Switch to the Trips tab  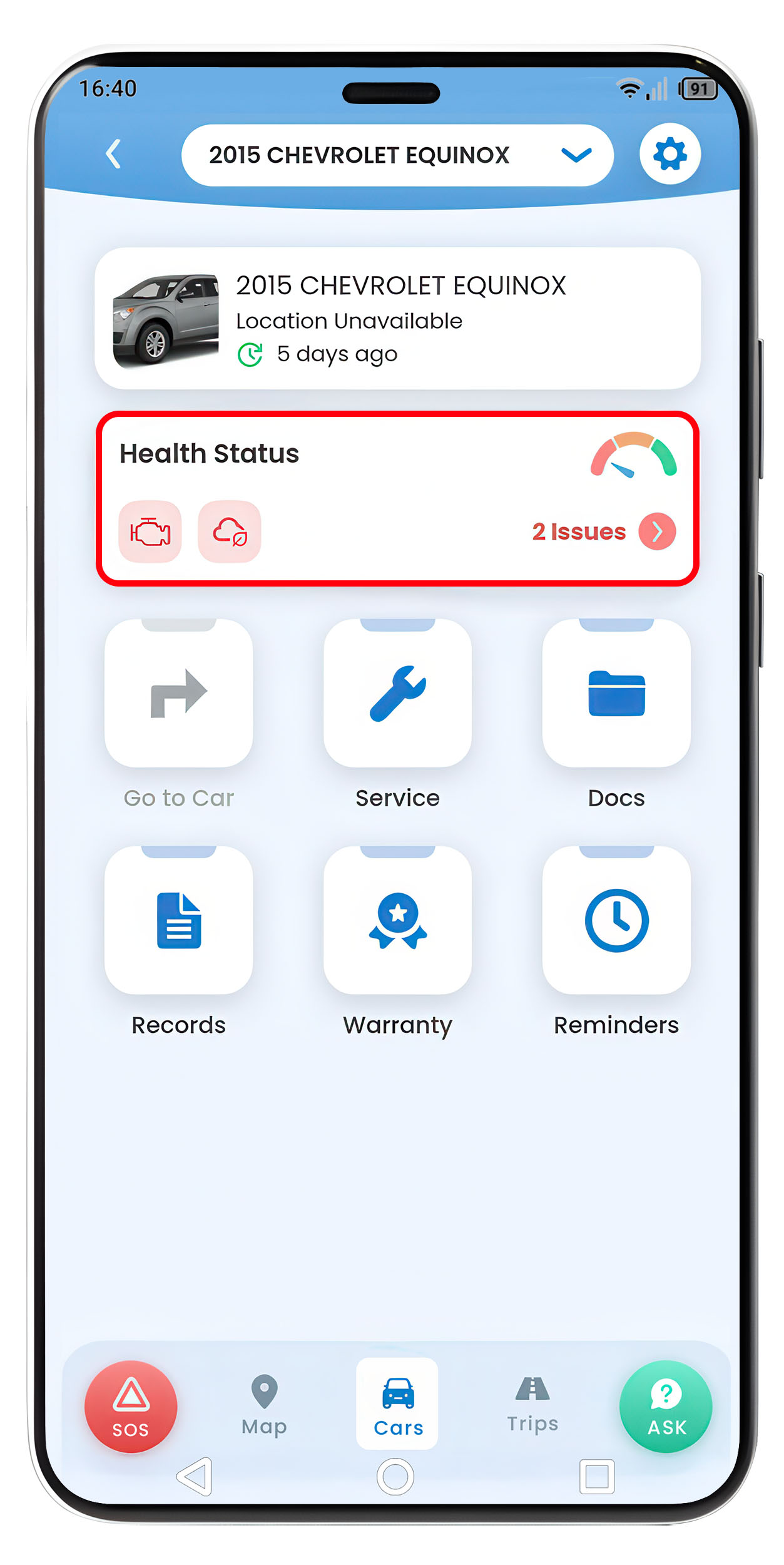(x=532, y=1403)
